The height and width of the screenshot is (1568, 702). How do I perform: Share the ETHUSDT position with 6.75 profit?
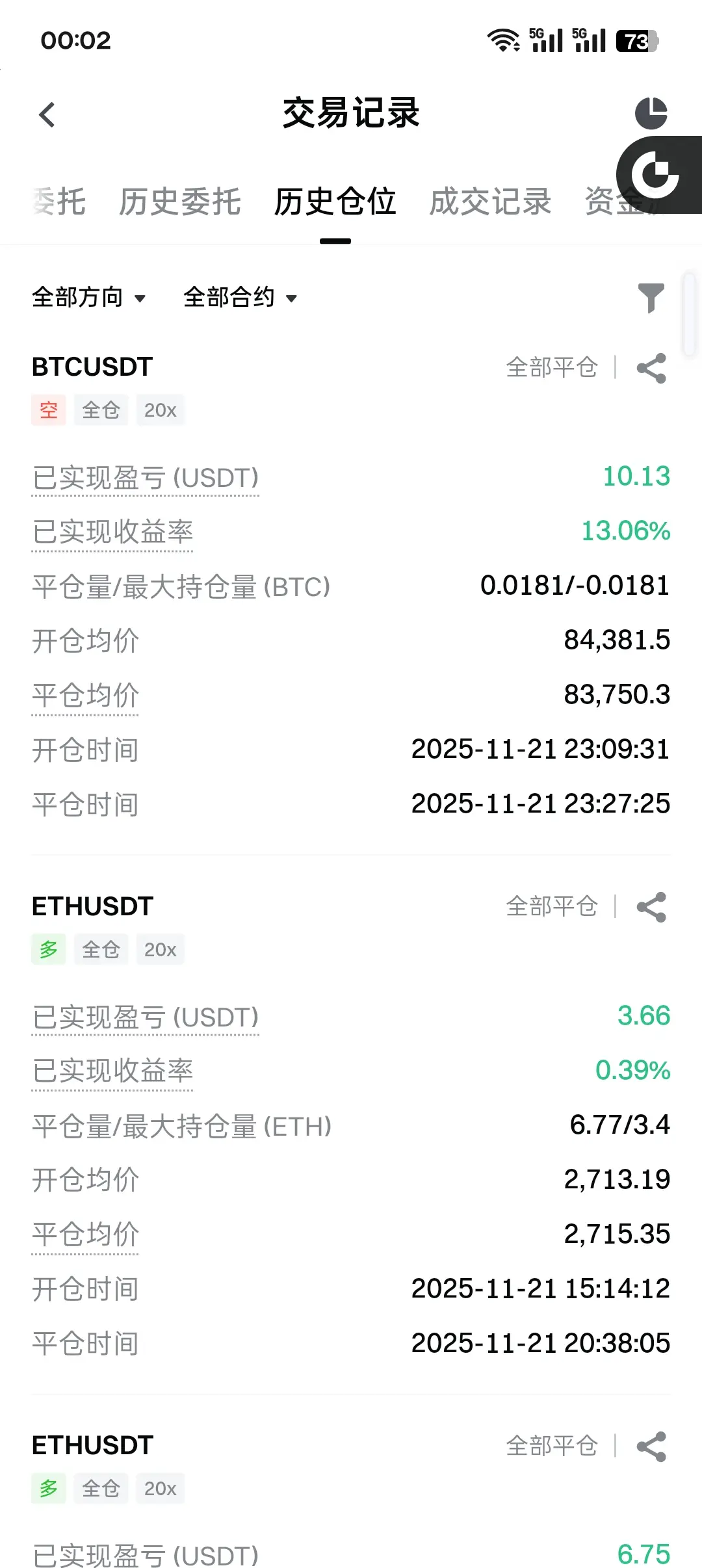click(x=651, y=1446)
